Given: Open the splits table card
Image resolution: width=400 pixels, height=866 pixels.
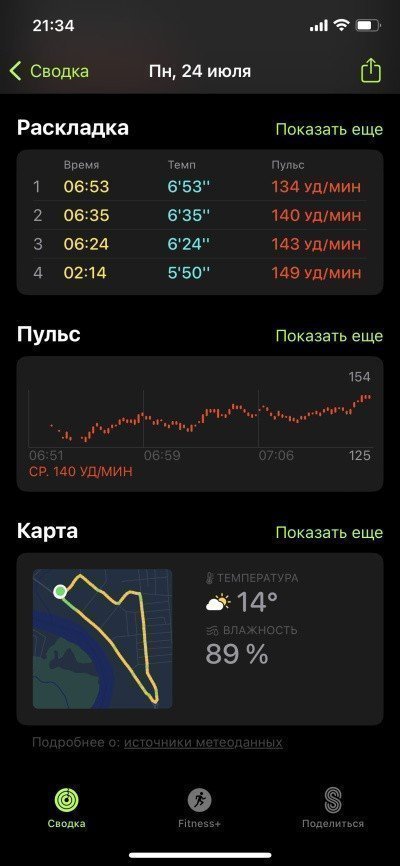Looking at the screenshot, I should (x=199, y=222).
